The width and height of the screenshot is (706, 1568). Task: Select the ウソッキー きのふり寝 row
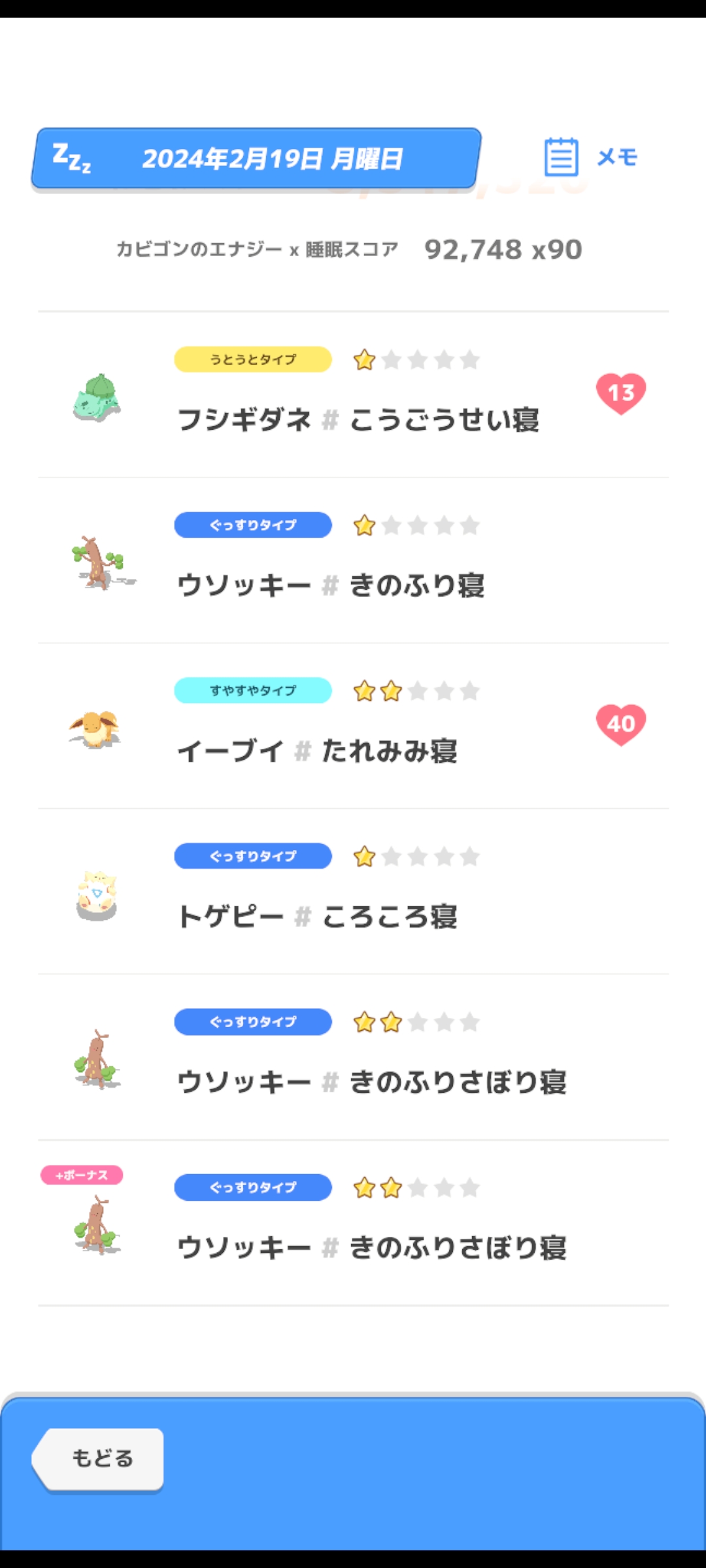click(x=353, y=561)
